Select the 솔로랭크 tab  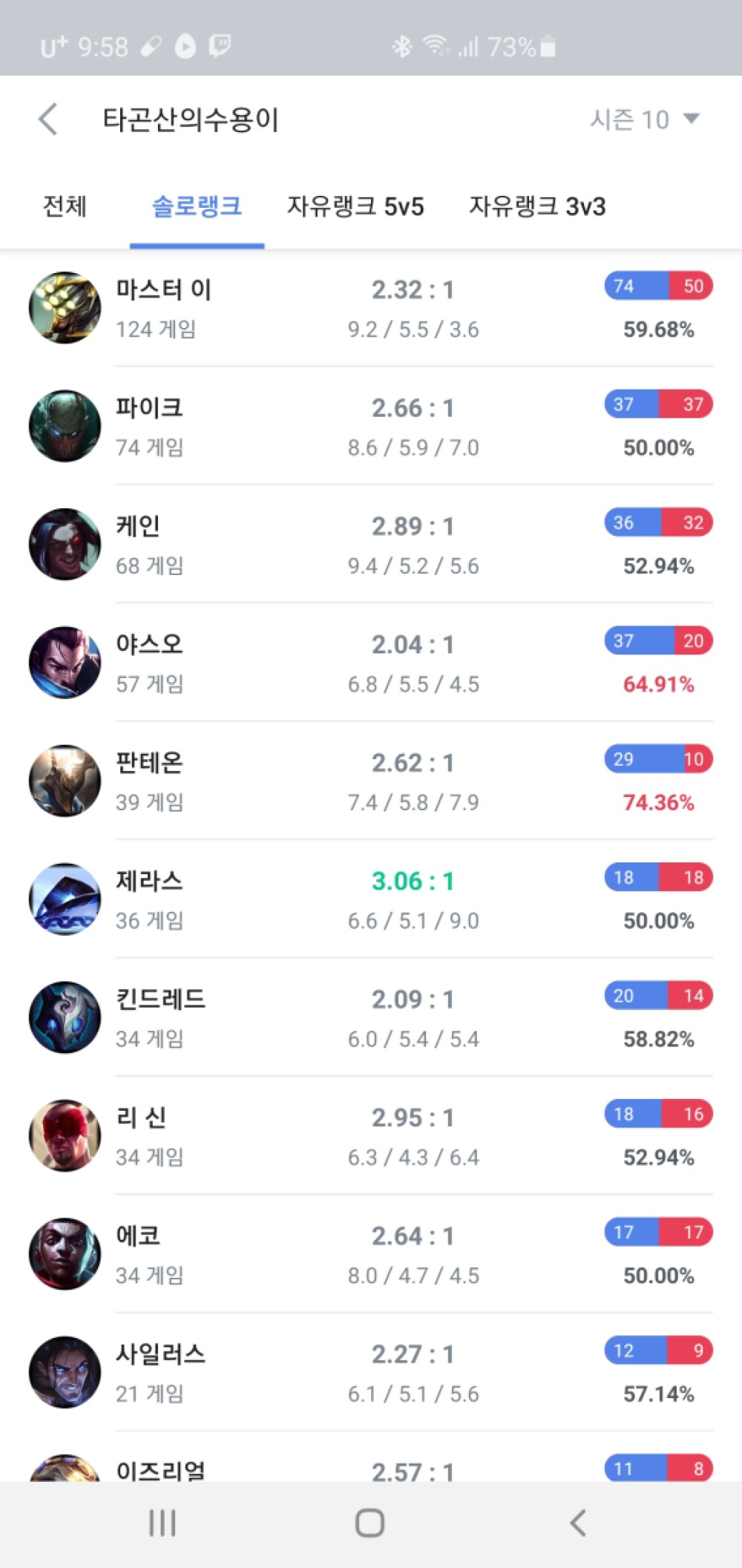tap(197, 206)
